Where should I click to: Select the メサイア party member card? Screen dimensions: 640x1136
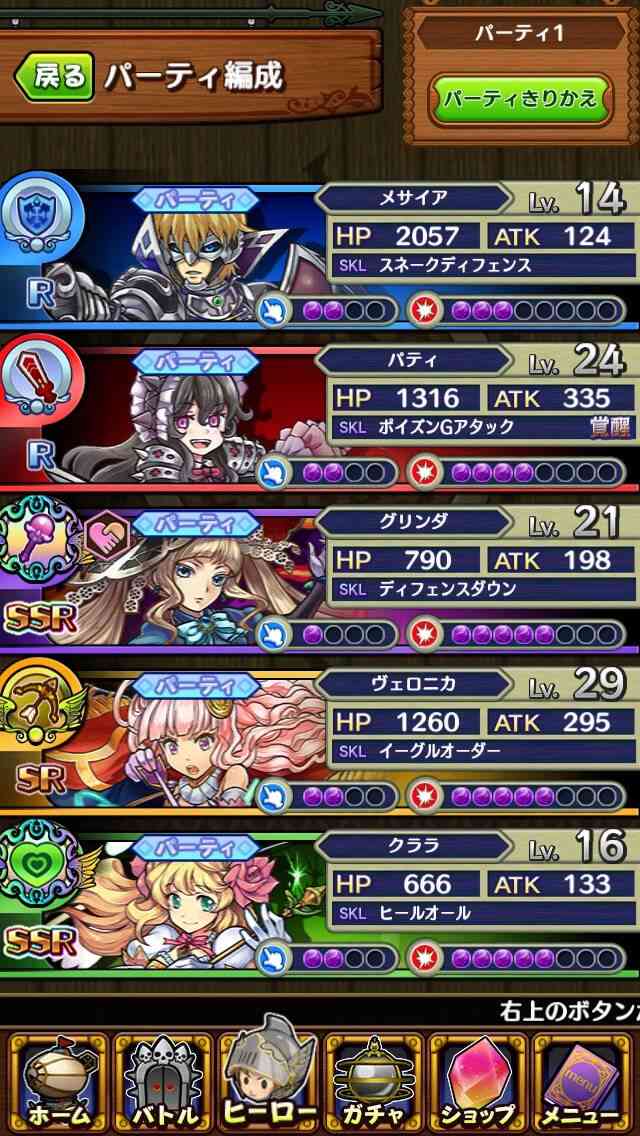coord(320,252)
